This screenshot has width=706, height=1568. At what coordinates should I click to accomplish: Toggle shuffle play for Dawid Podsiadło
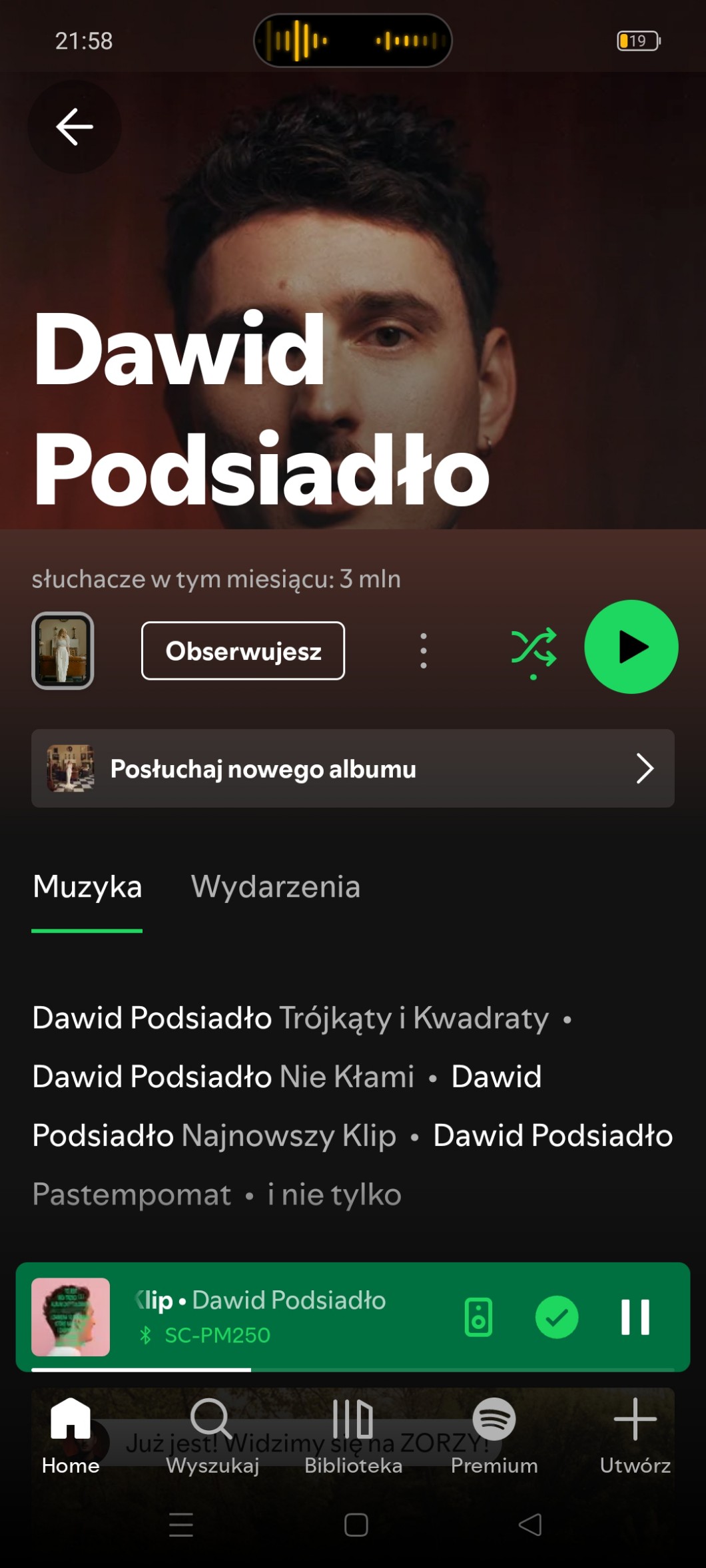coord(533,648)
